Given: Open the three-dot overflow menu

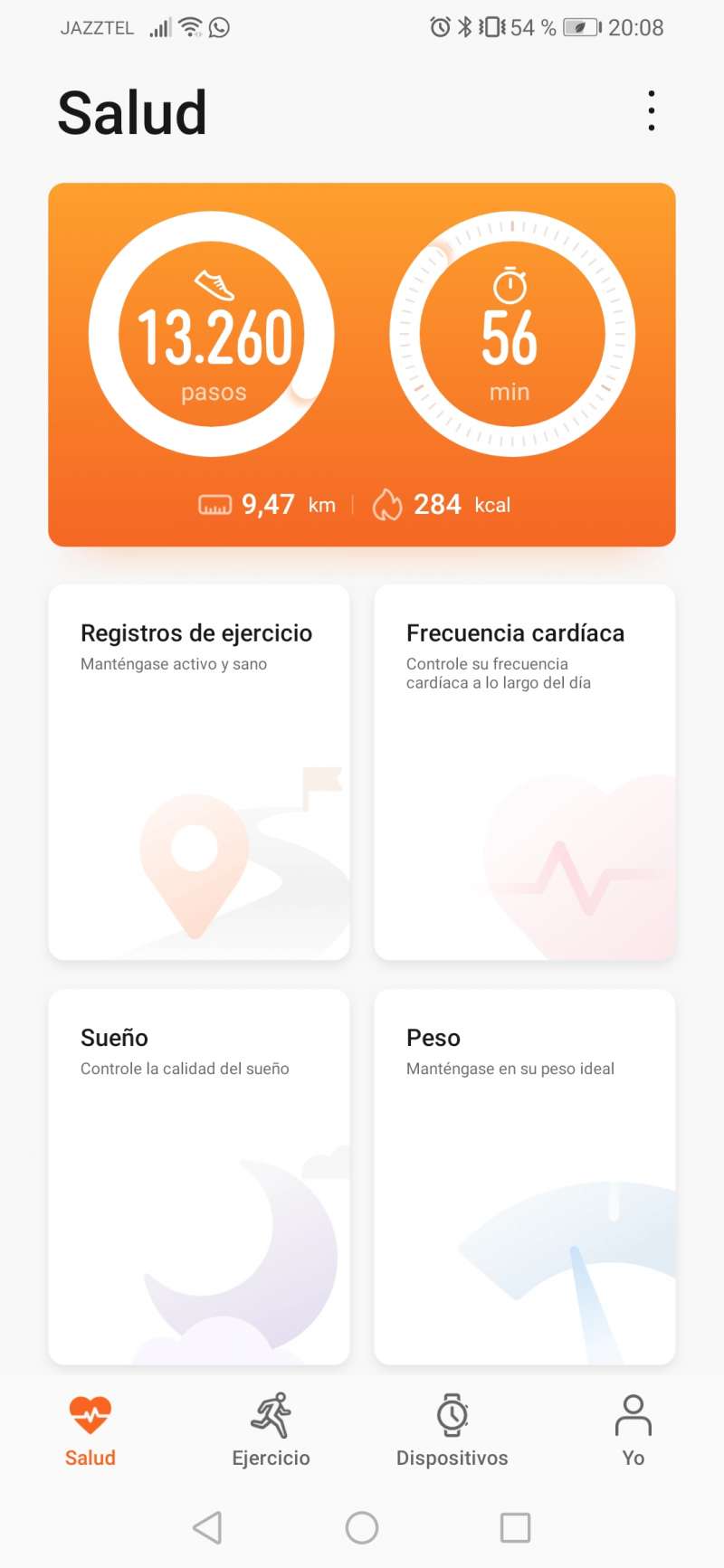Looking at the screenshot, I should [x=652, y=111].
